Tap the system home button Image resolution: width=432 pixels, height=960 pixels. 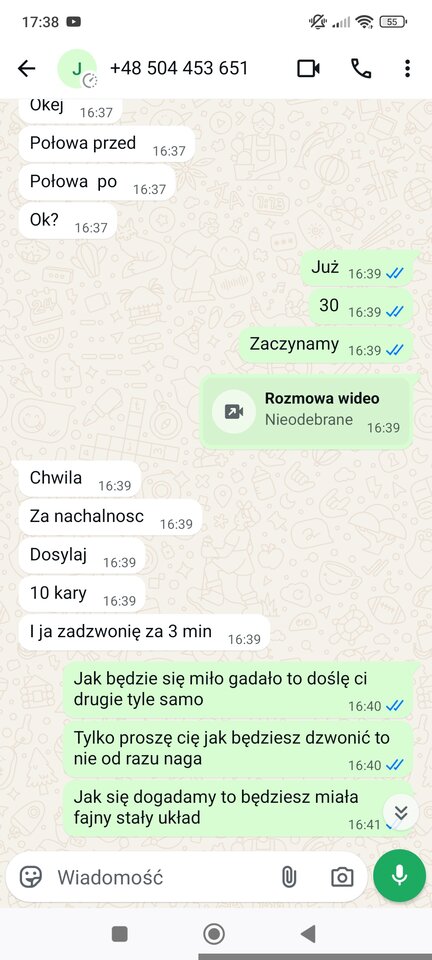[x=214, y=934]
